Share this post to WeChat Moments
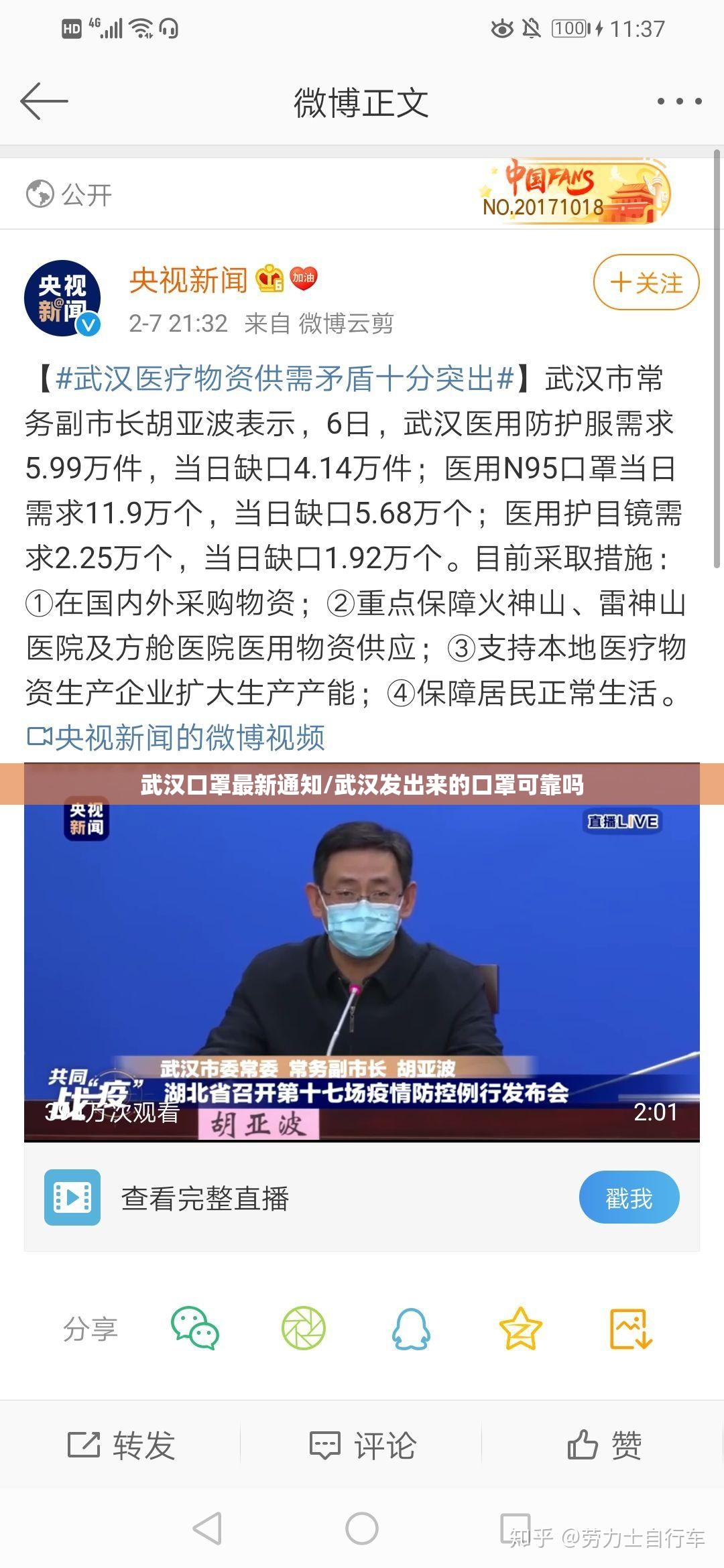The height and width of the screenshot is (1568, 724). (x=303, y=1328)
